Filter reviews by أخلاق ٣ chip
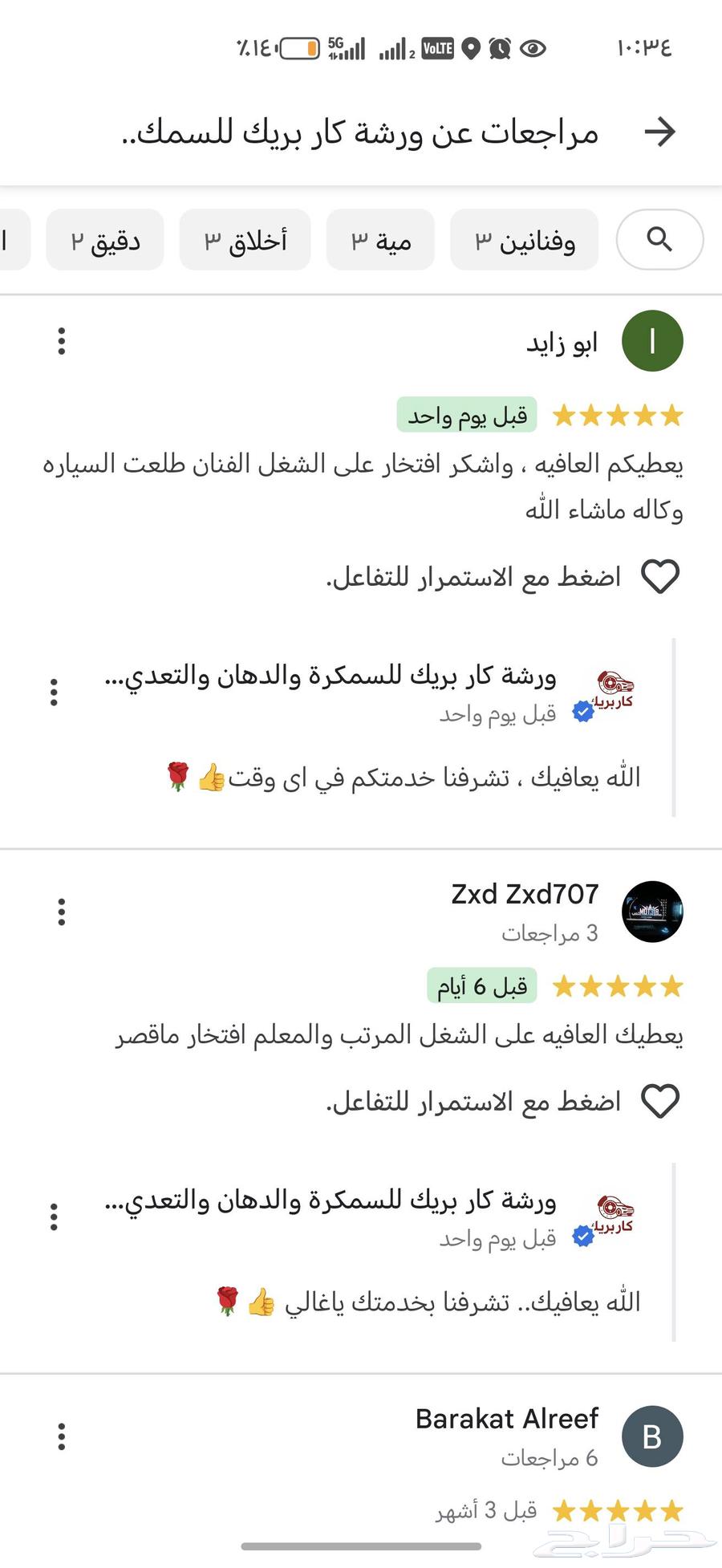 click(x=245, y=240)
